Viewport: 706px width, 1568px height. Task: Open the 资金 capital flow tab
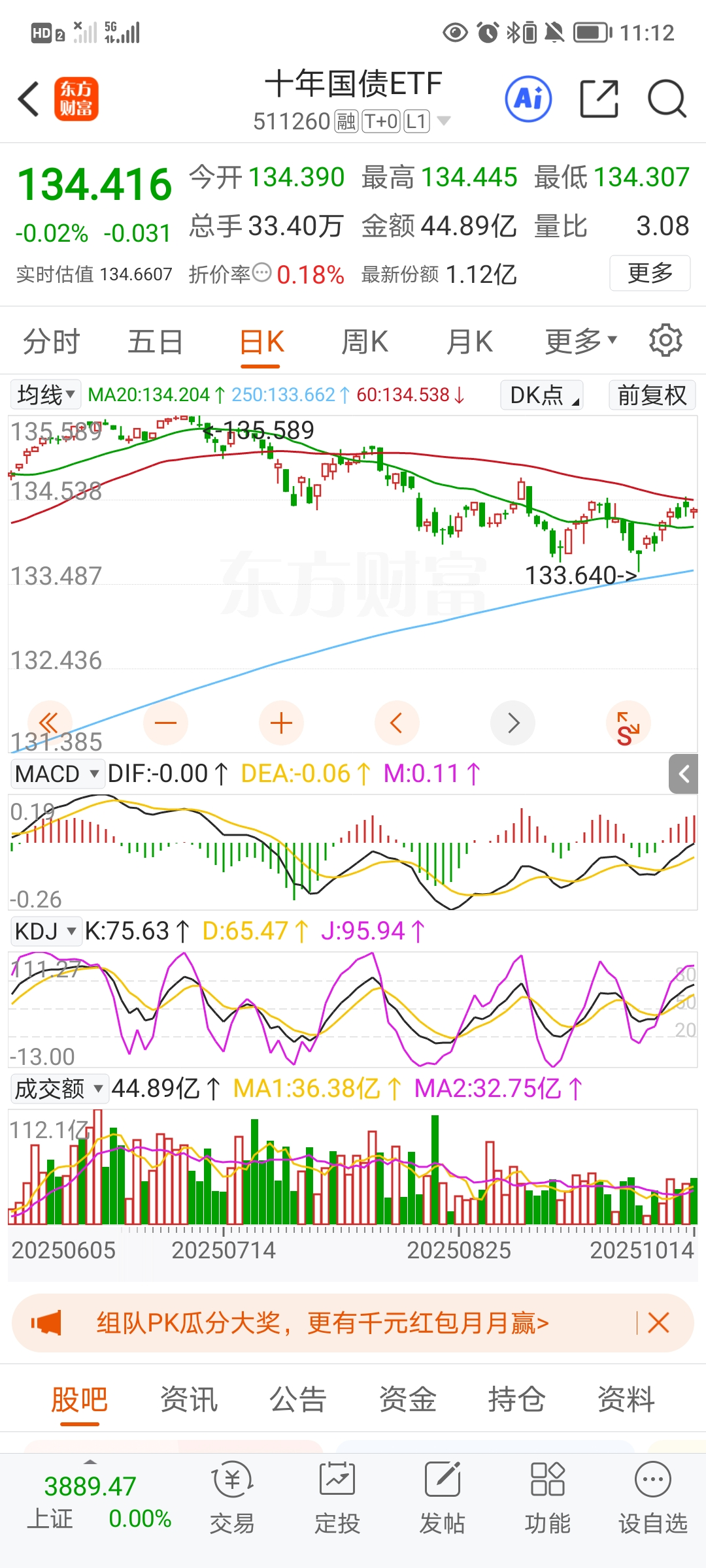(x=407, y=1399)
